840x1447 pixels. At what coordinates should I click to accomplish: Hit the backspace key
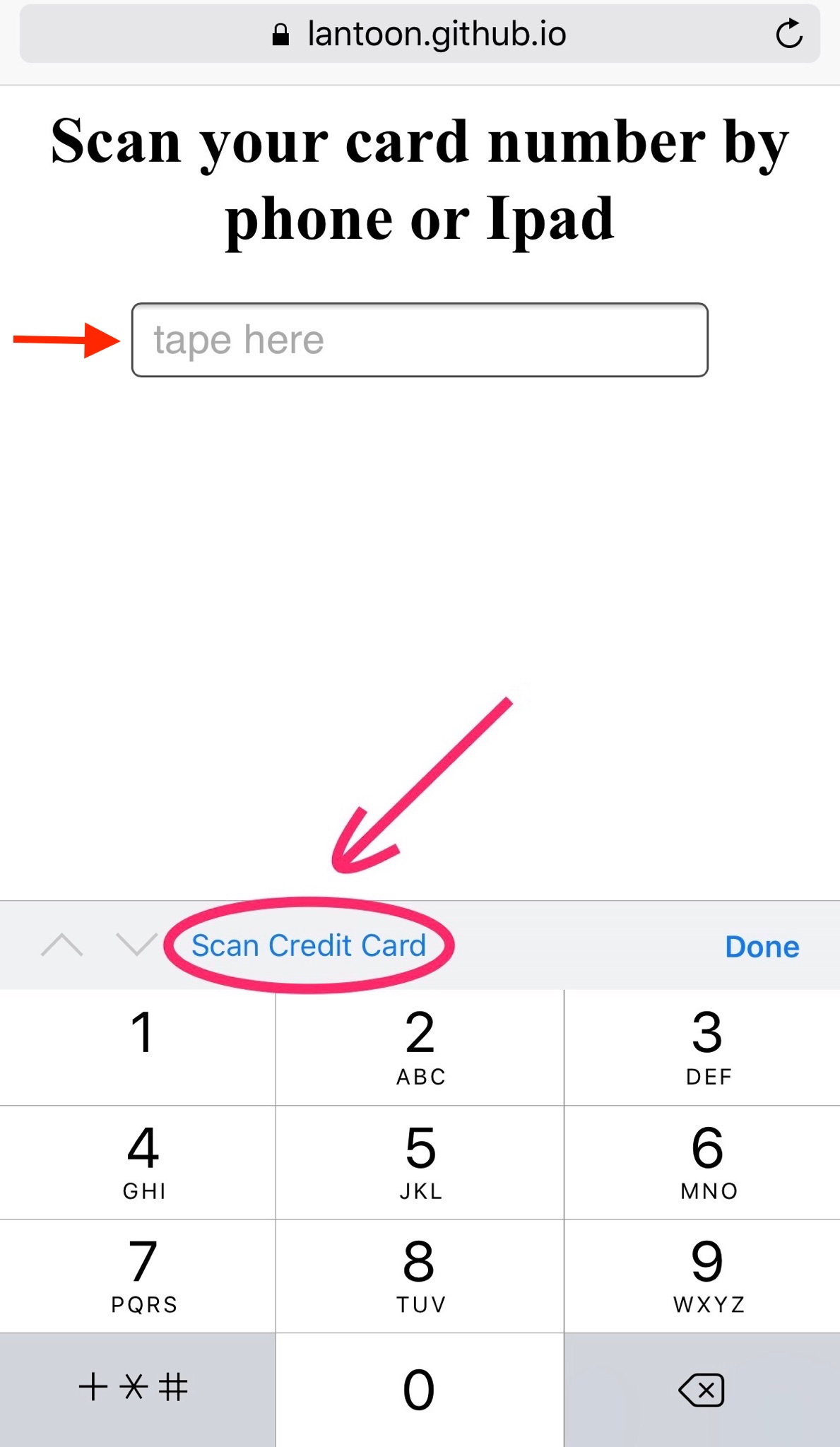pyautogui.click(x=702, y=1390)
